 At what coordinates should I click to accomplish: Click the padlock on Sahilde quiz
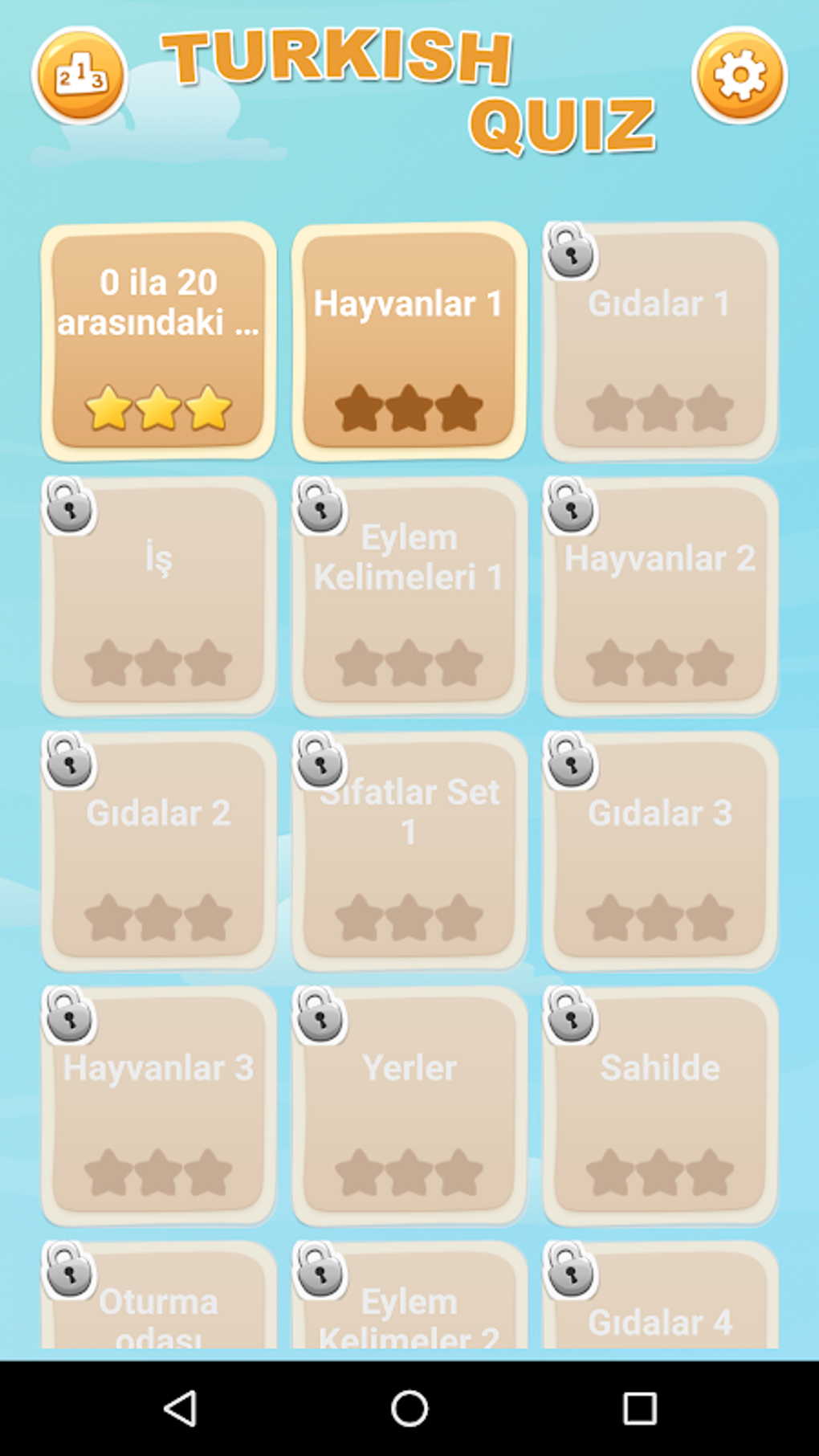tap(571, 1015)
